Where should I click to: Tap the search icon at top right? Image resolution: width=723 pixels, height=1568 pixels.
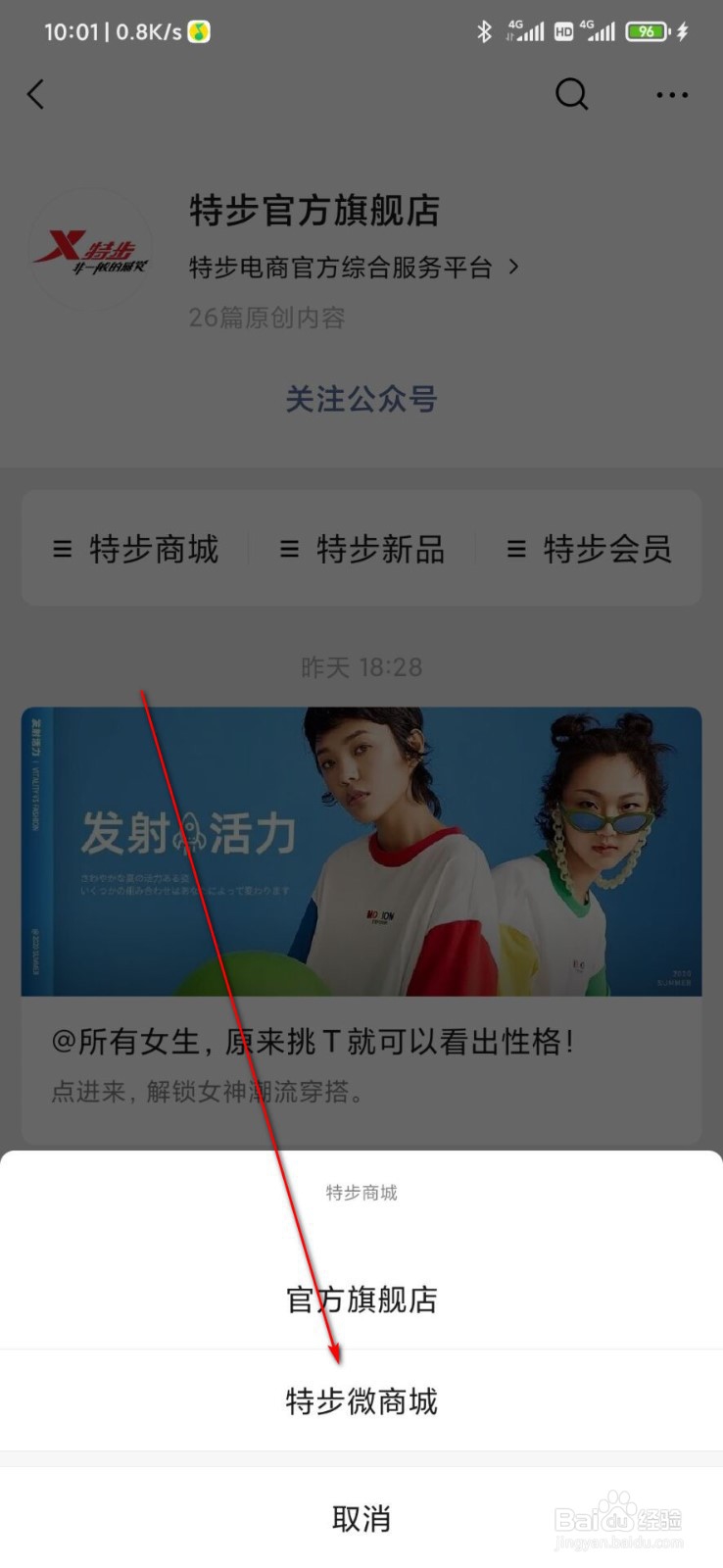coord(571,94)
